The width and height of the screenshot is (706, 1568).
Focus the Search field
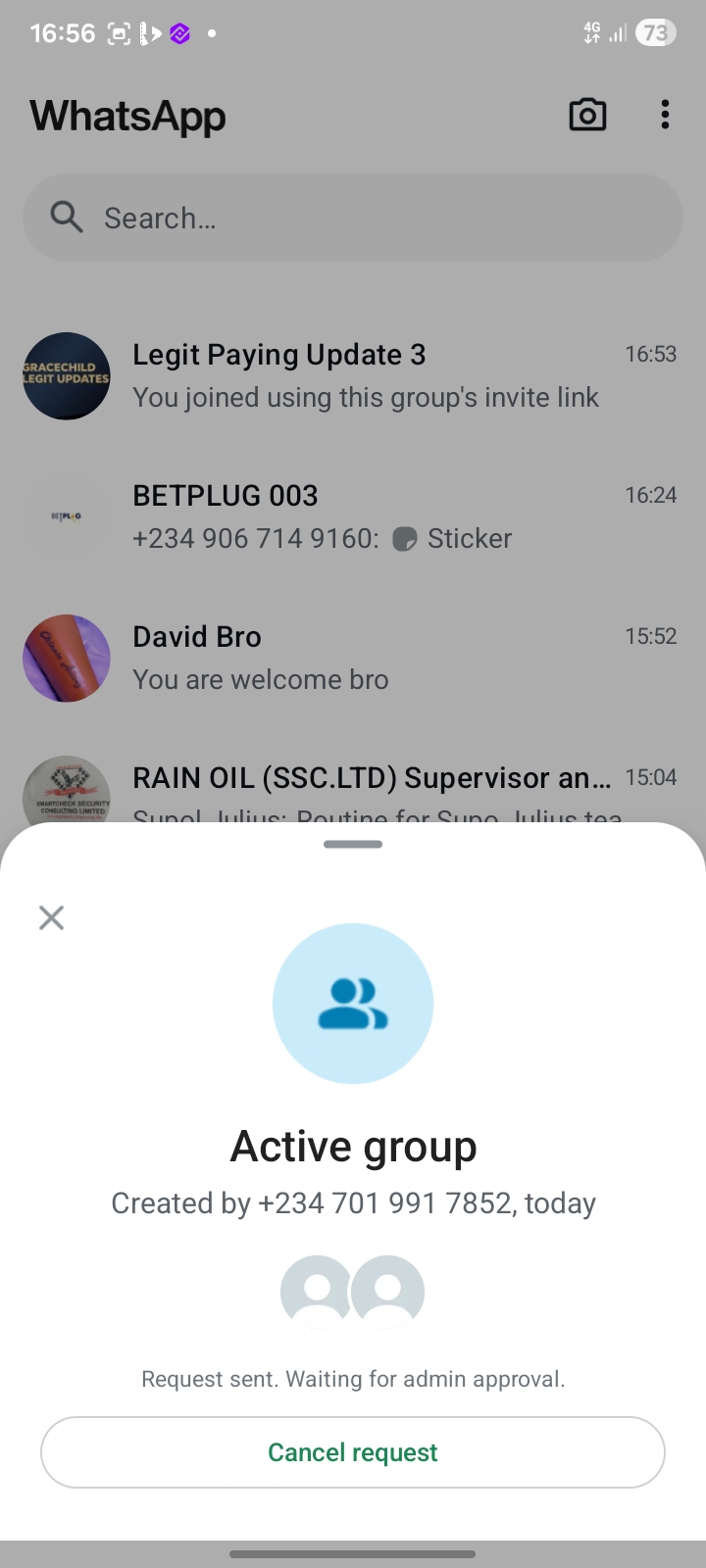coord(353,218)
